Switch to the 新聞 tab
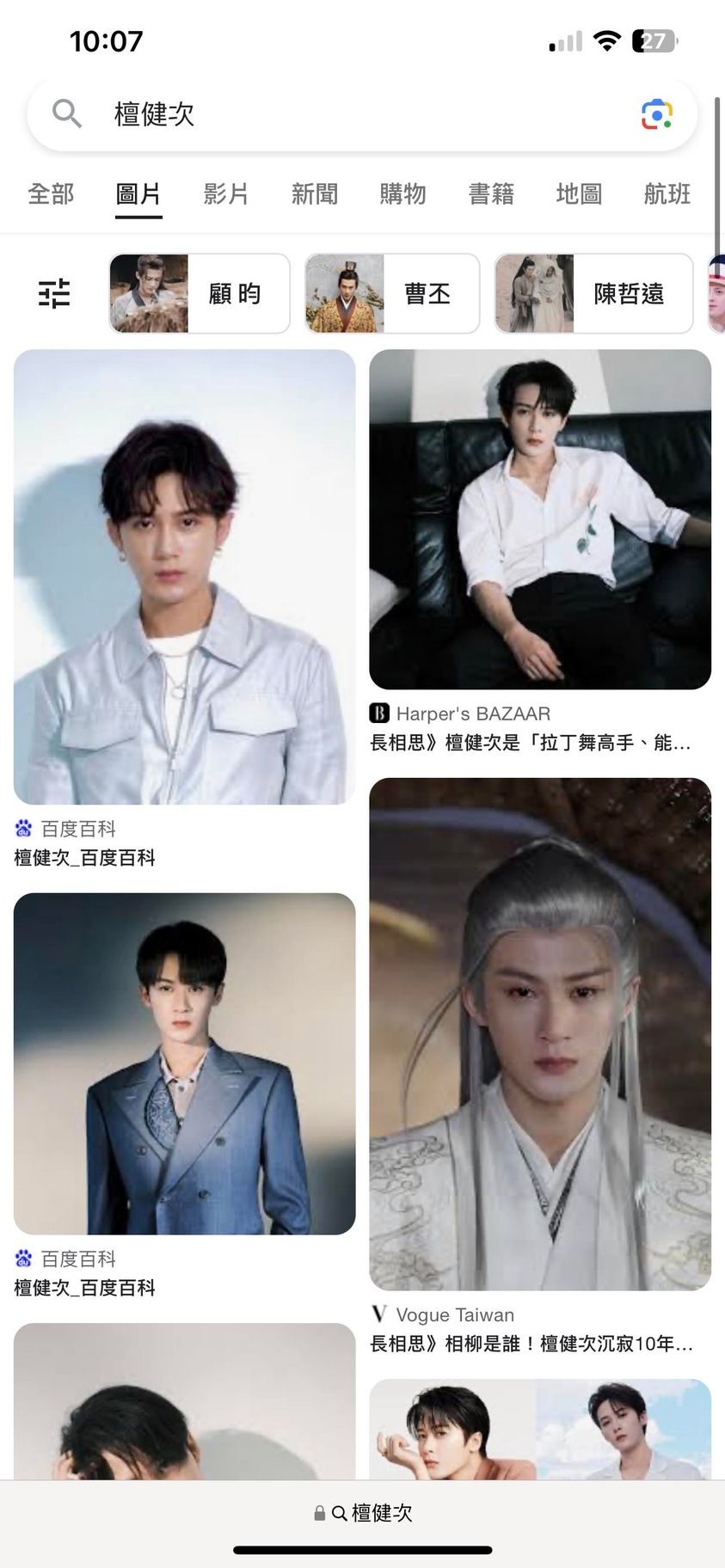This screenshot has width=725, height=1568. point(315,194)
